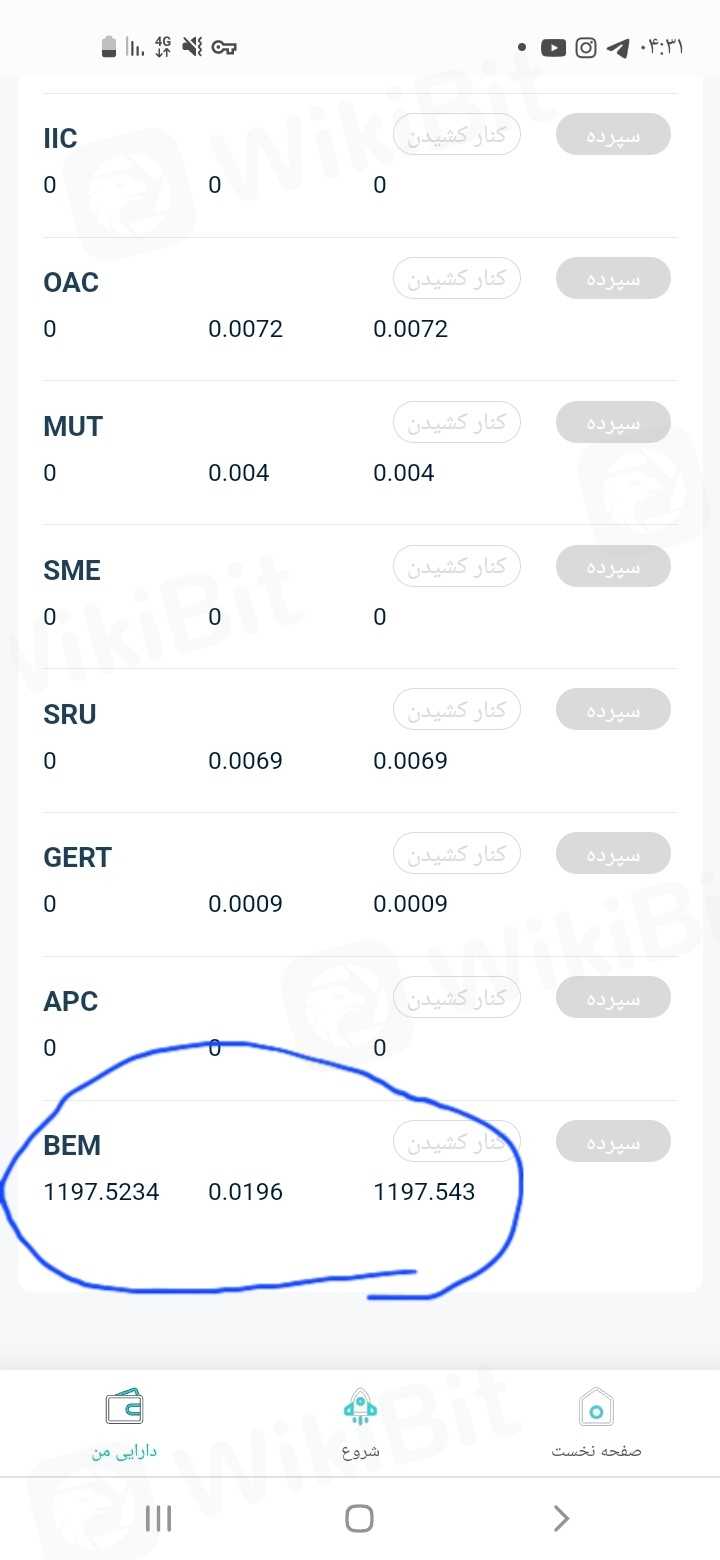Screen dimensions: 720x1560
Task: Tap the GERT deposit (سپرده) button
Action: 613,853
